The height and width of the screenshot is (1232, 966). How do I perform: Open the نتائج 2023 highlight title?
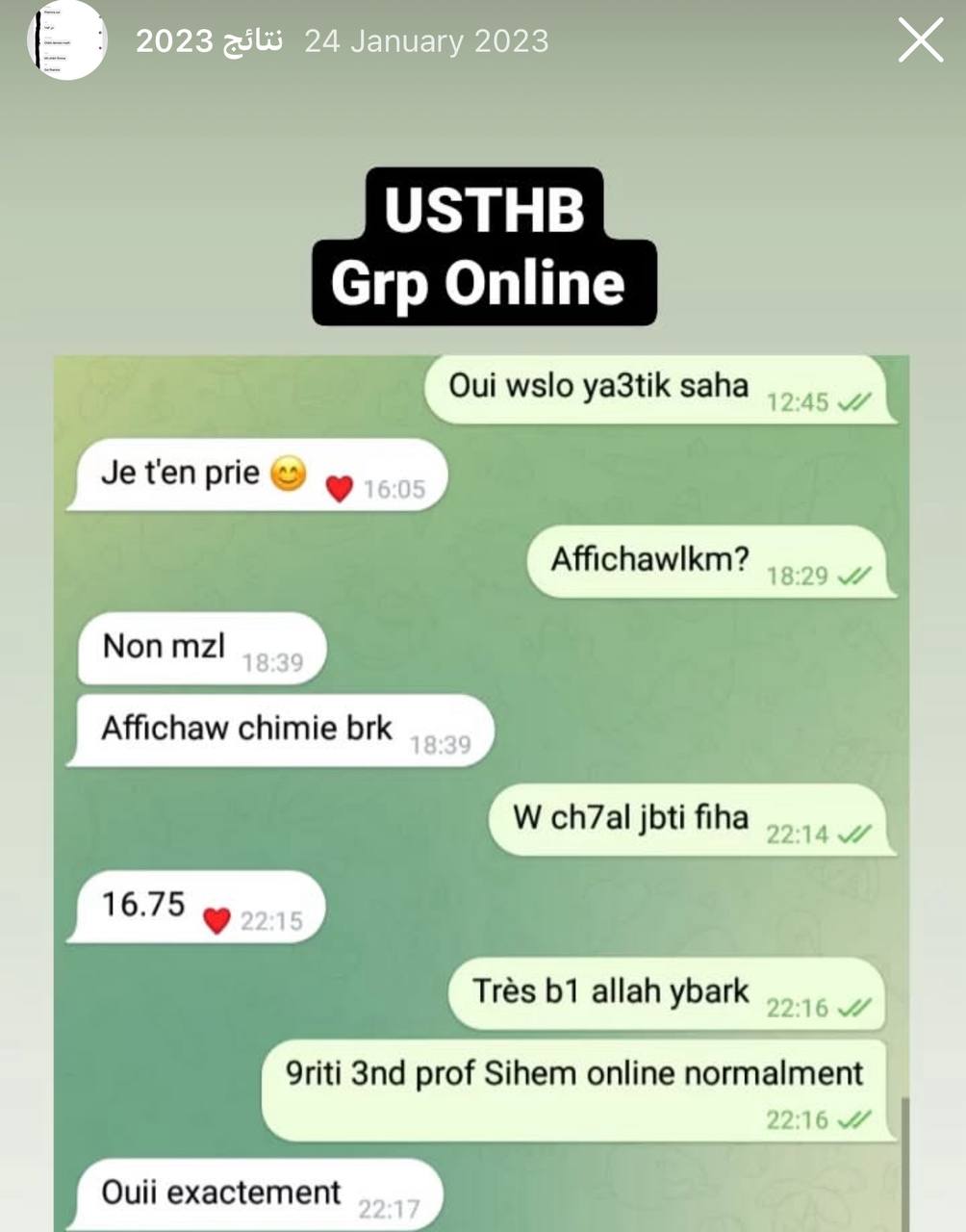209,41
